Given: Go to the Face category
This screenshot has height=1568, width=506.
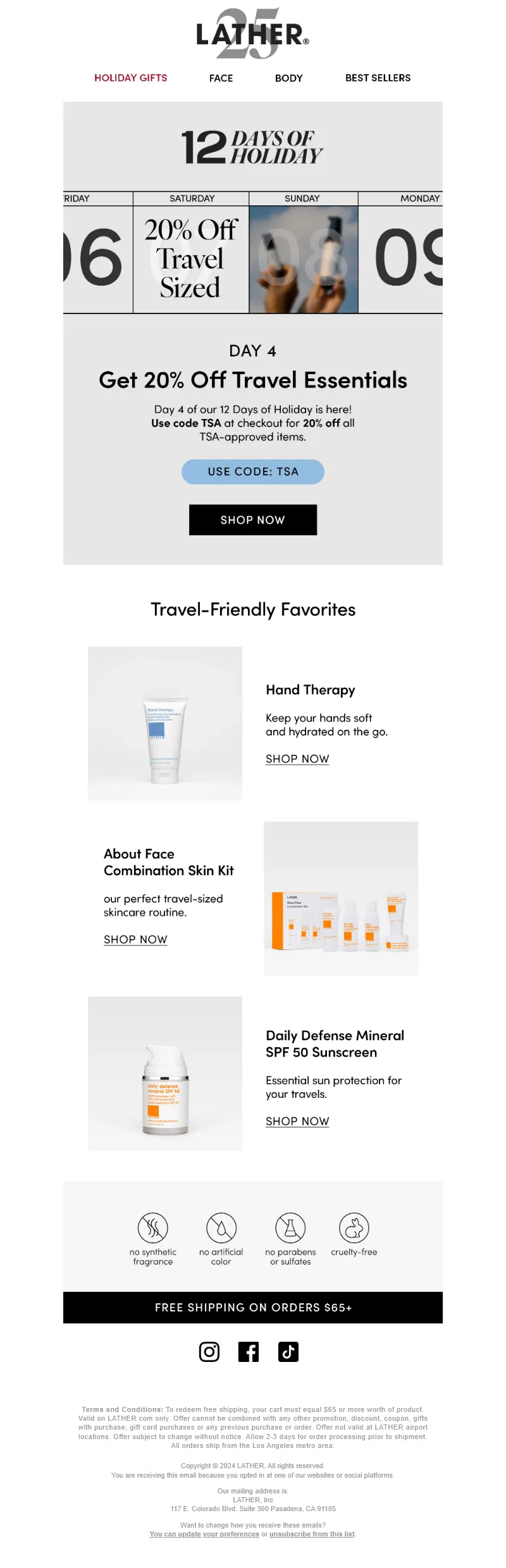Looking at the screenshot, I should (x=221, y=78).
